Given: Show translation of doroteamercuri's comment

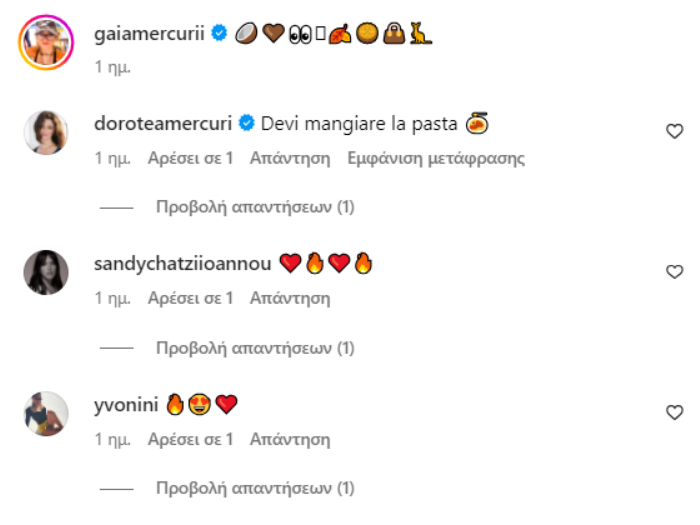Looking at the screenshot, I should click(x=436, y=158).
